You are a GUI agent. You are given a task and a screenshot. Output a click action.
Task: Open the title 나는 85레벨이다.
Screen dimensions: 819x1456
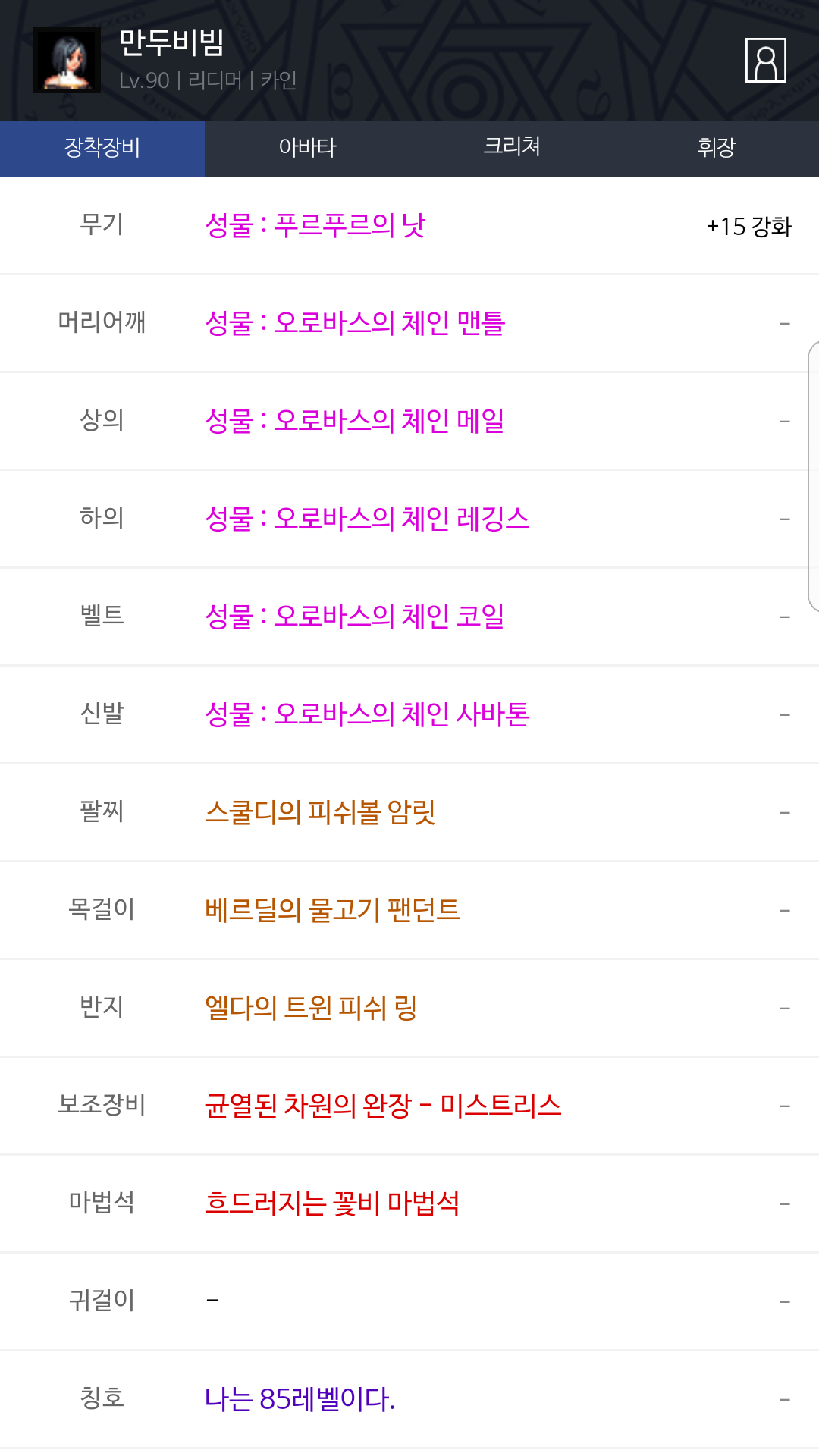click(300, 1399)
